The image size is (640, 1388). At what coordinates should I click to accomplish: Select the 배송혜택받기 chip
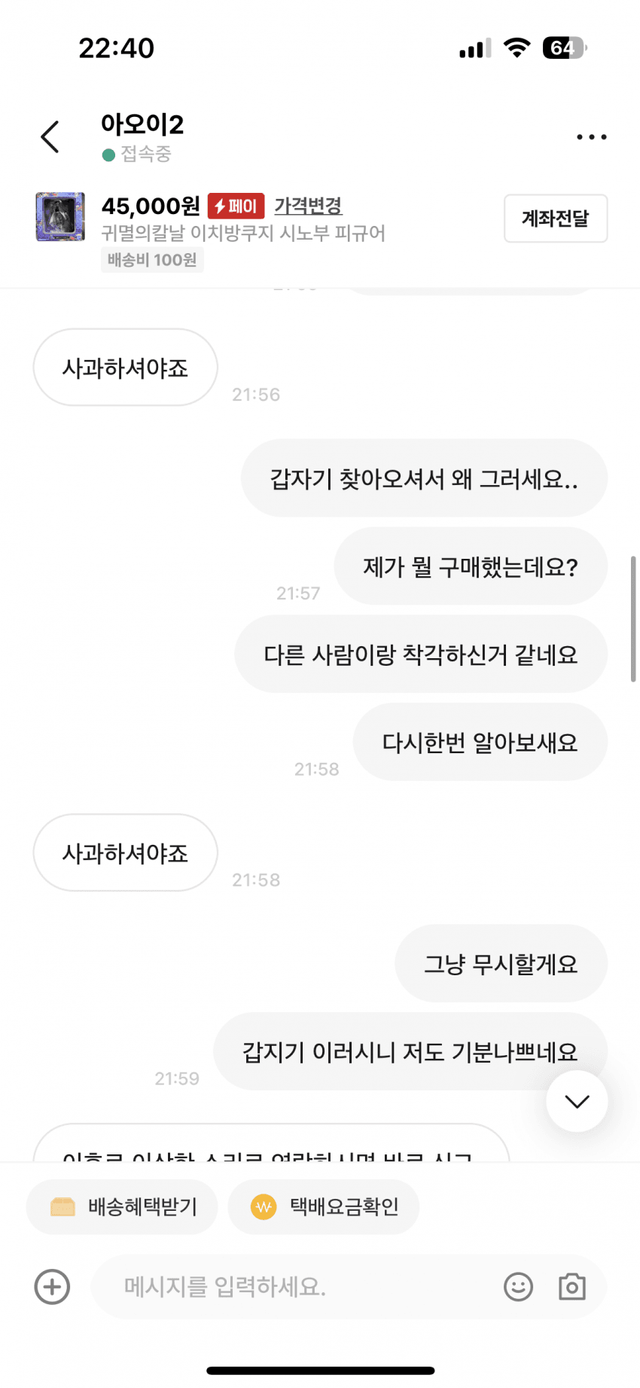pos(125,1207)
